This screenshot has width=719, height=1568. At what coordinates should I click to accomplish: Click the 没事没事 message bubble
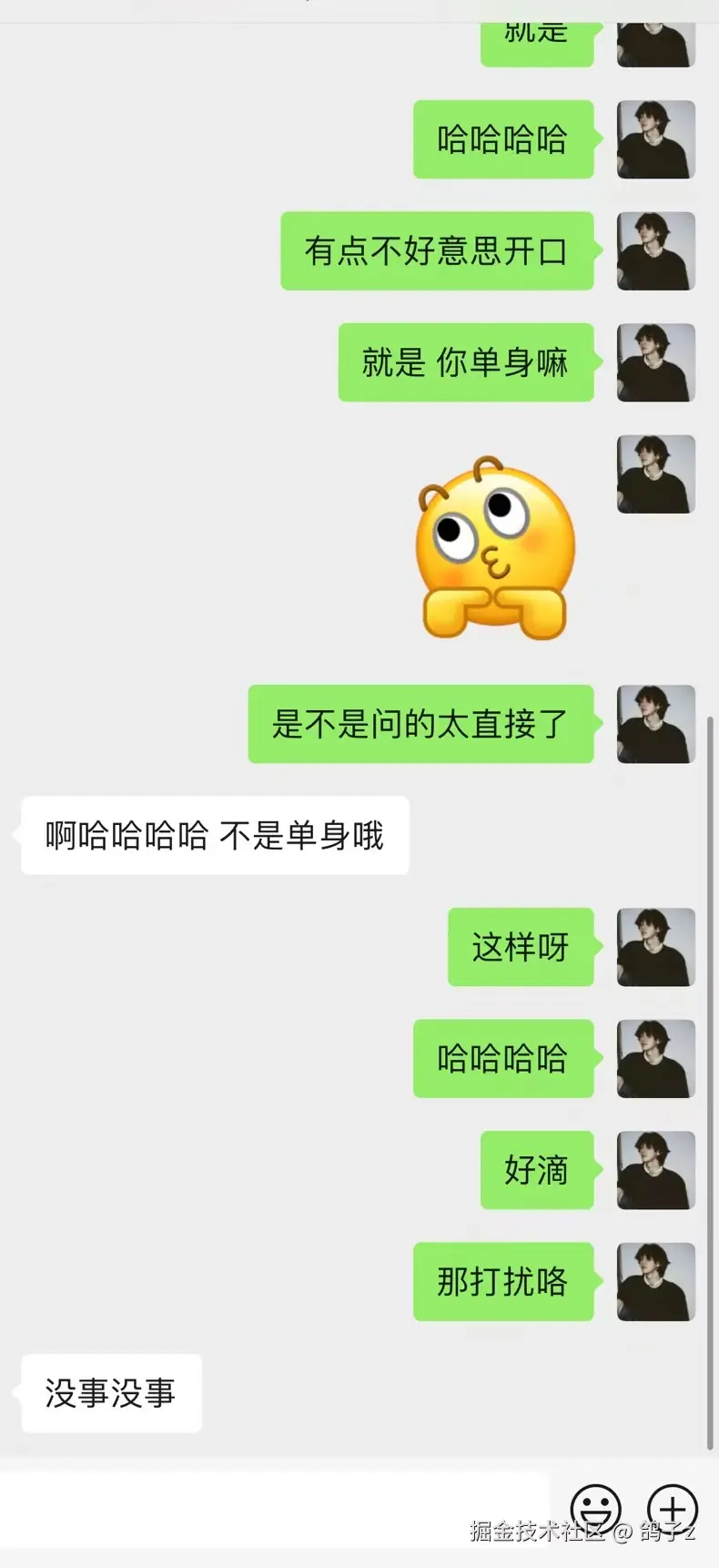tap(109, 1393)
